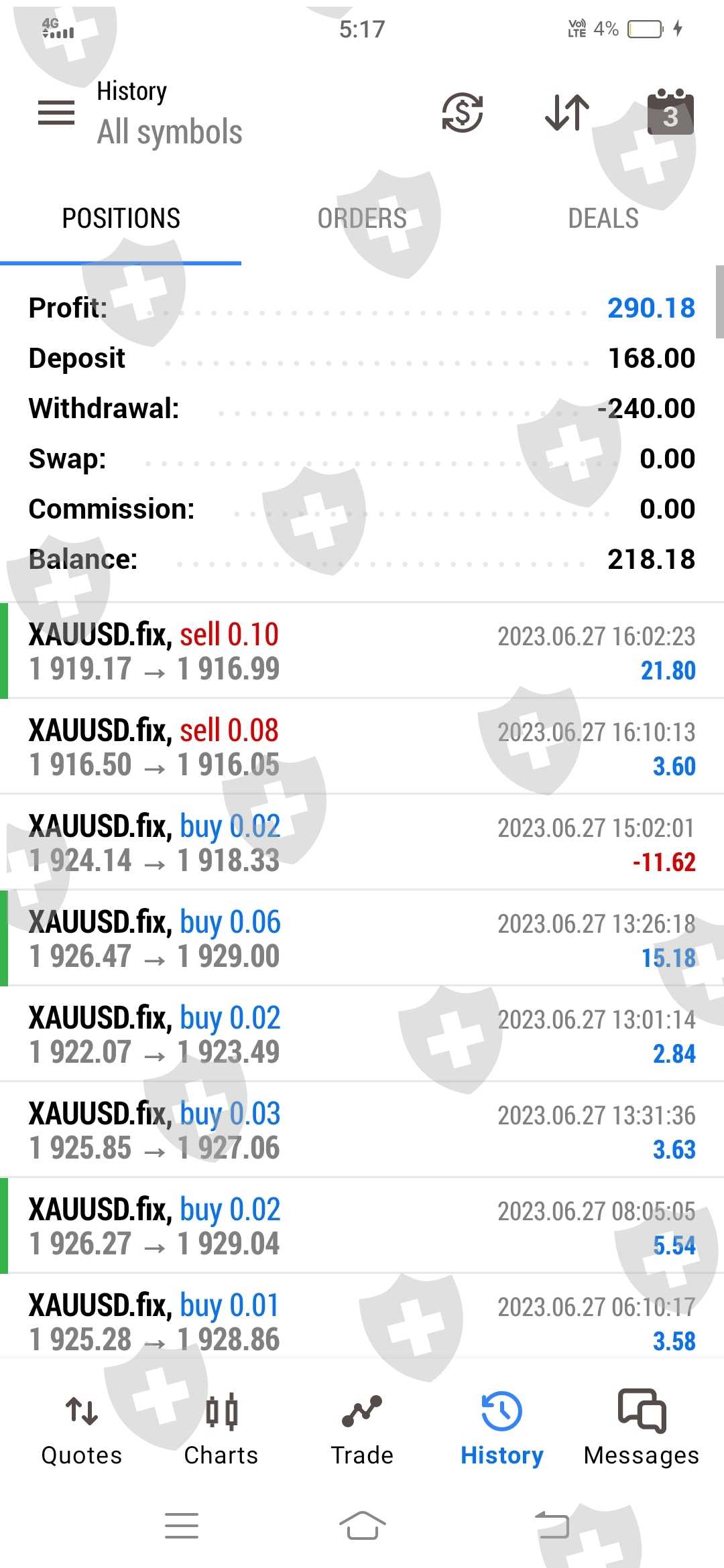Open the hamburger side menu
724x1568 pixels.
point(56,113)
